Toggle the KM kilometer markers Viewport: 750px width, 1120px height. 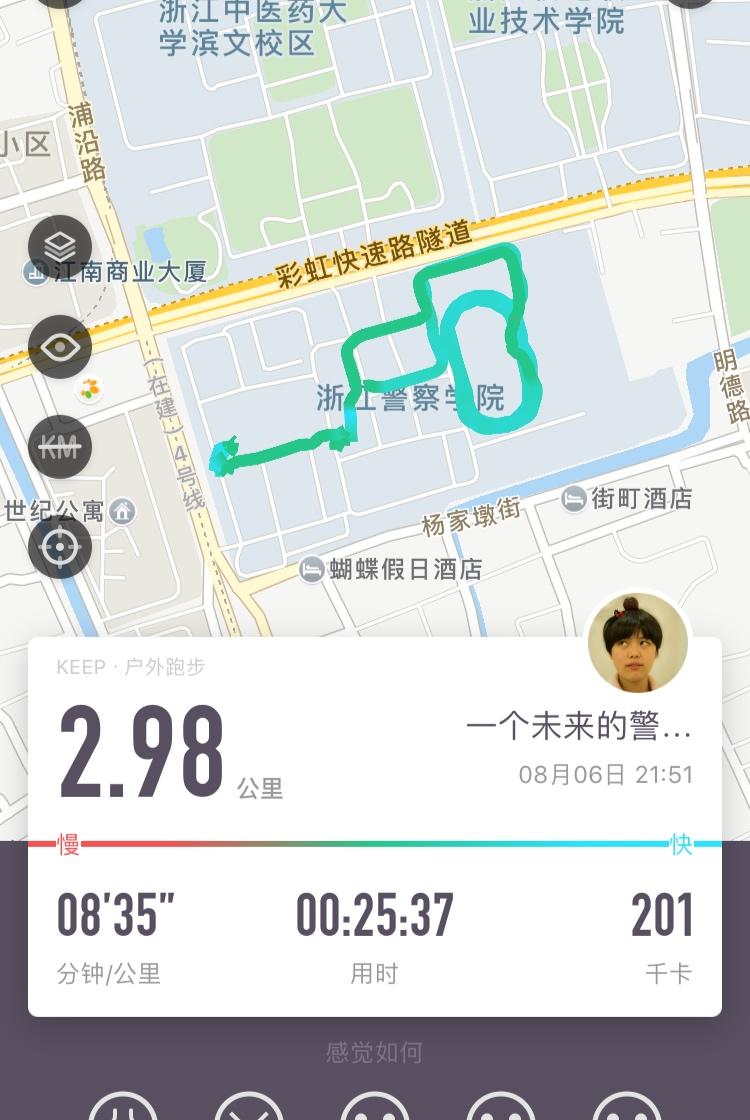[60, 447]
